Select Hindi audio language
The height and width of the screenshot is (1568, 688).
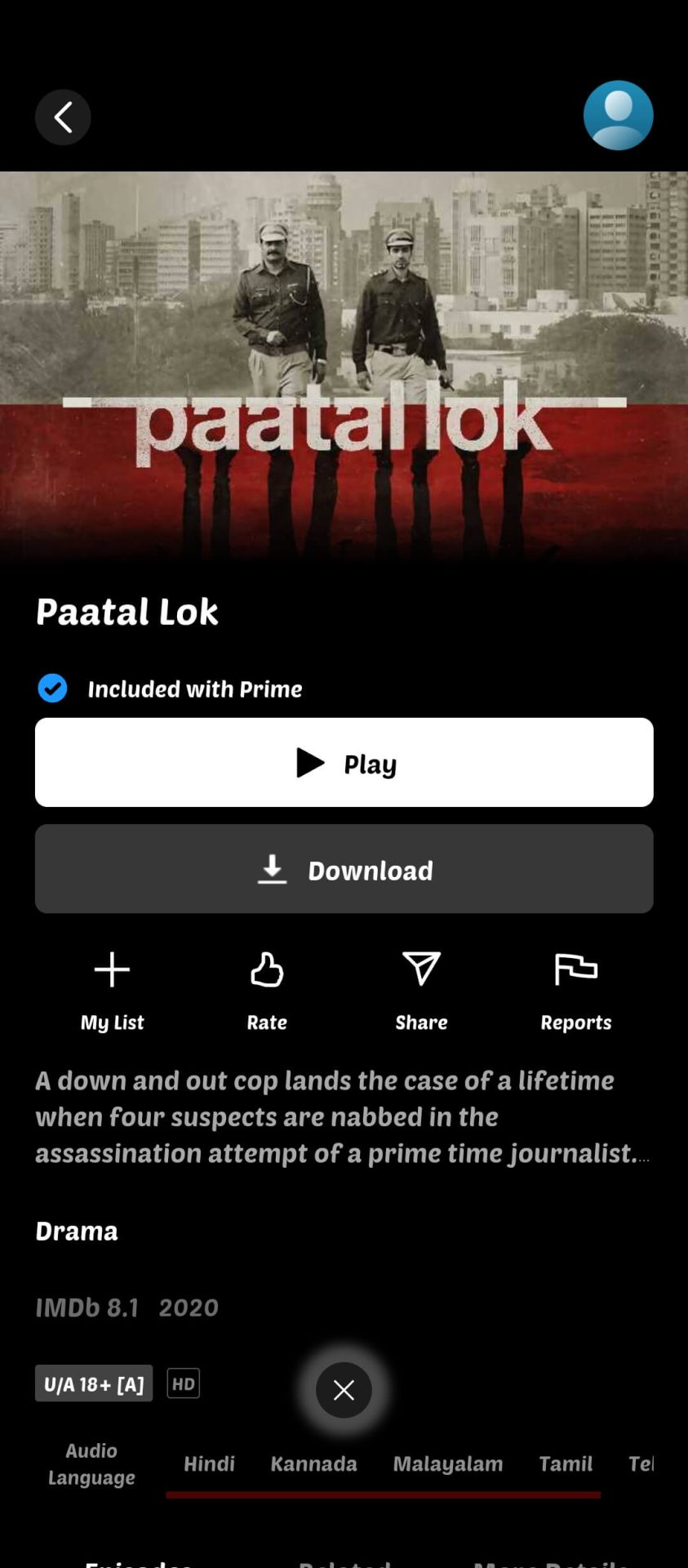point(209,1464)
